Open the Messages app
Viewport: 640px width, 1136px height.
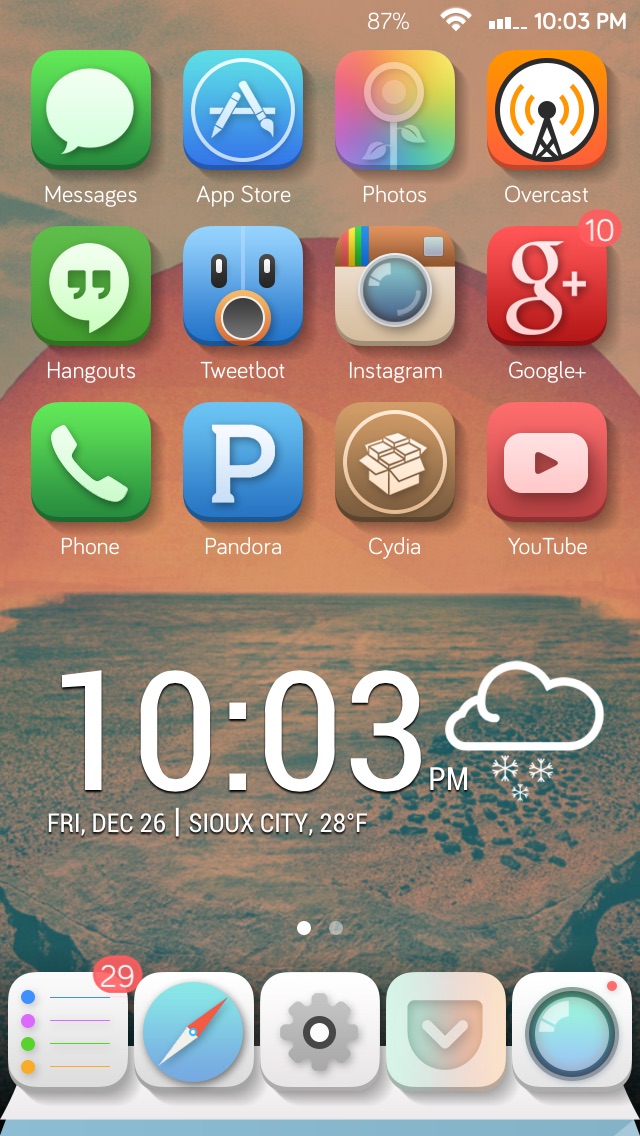click(91, 110)
